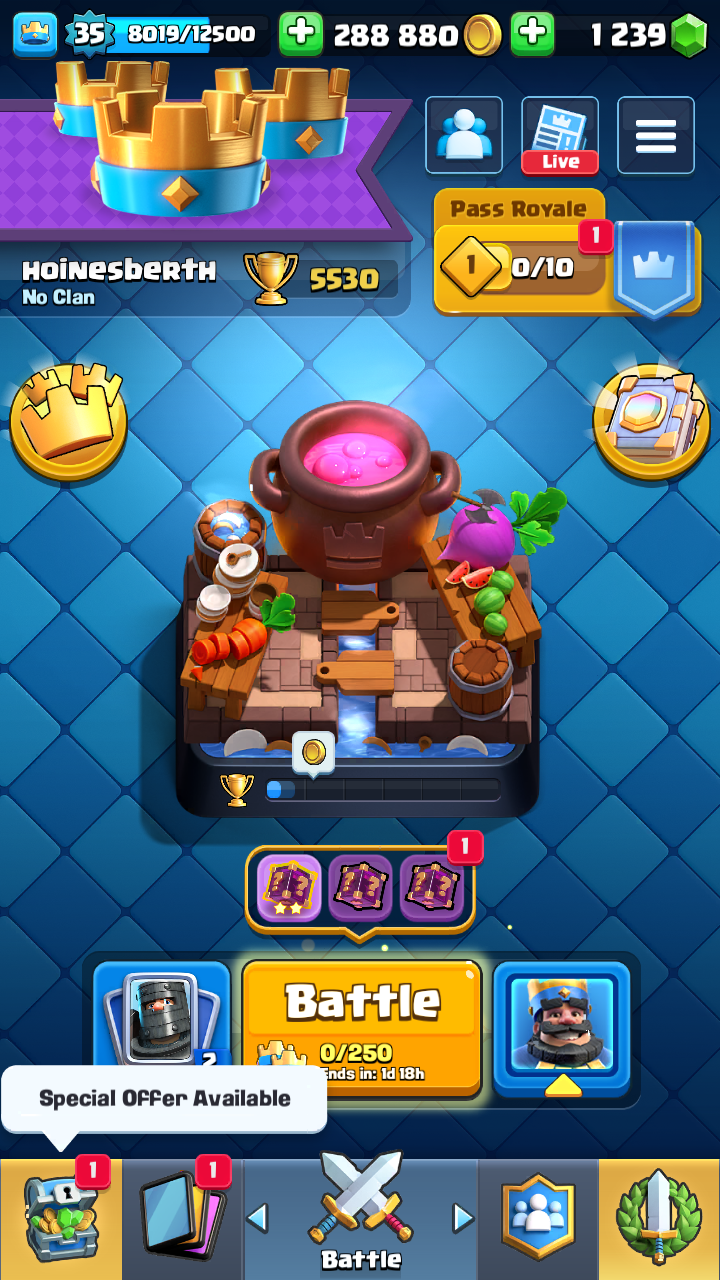Viewport: 720px width, 1280px height.
Task: Switch to the Shop tab
Action: pyautogui.click(x=60, y=1220)
